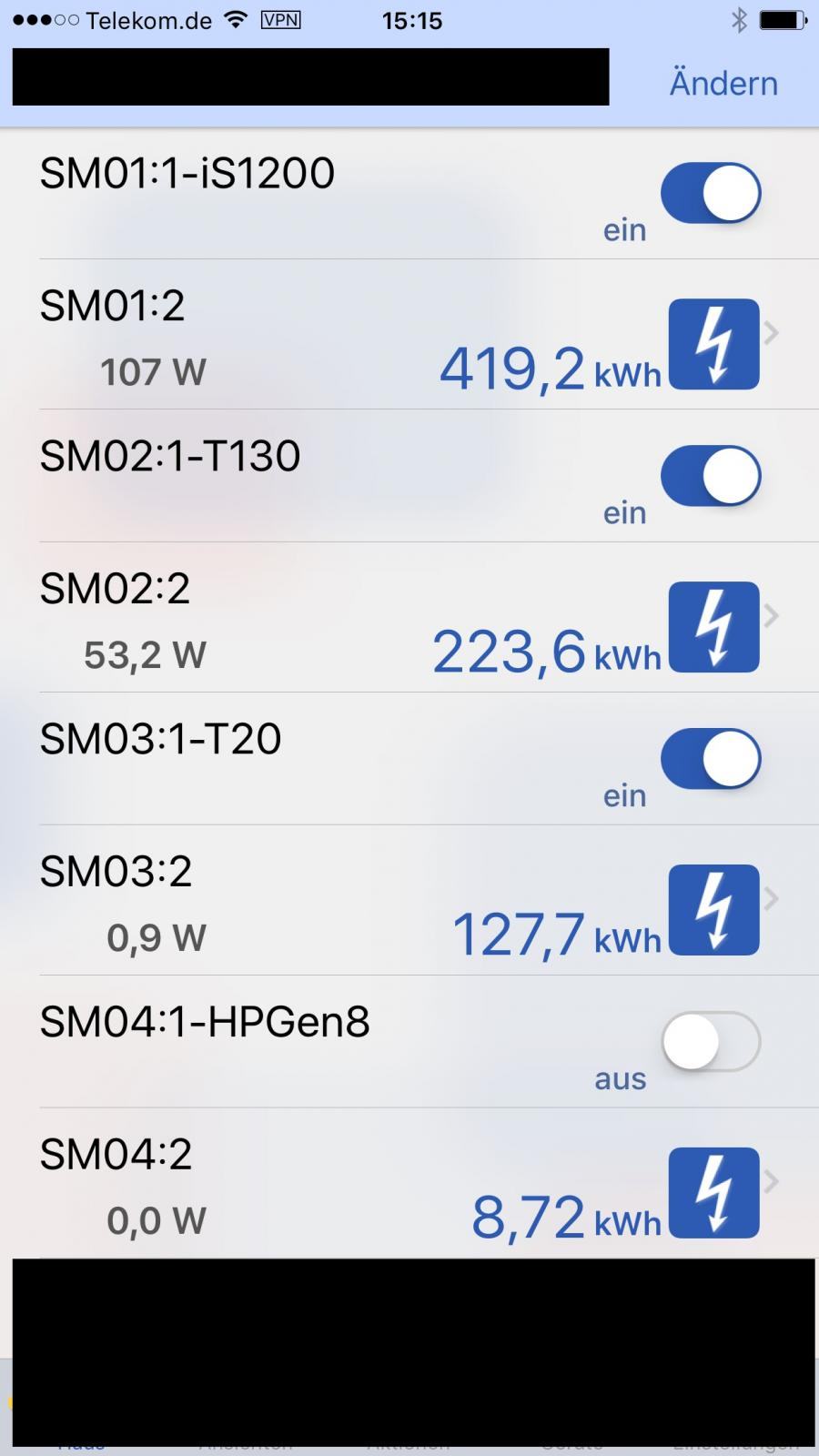Image resolution: width=819 pixels, height=1456 pixels.
Task: Switch off SM03:1-T20
Action: [711, 759]
